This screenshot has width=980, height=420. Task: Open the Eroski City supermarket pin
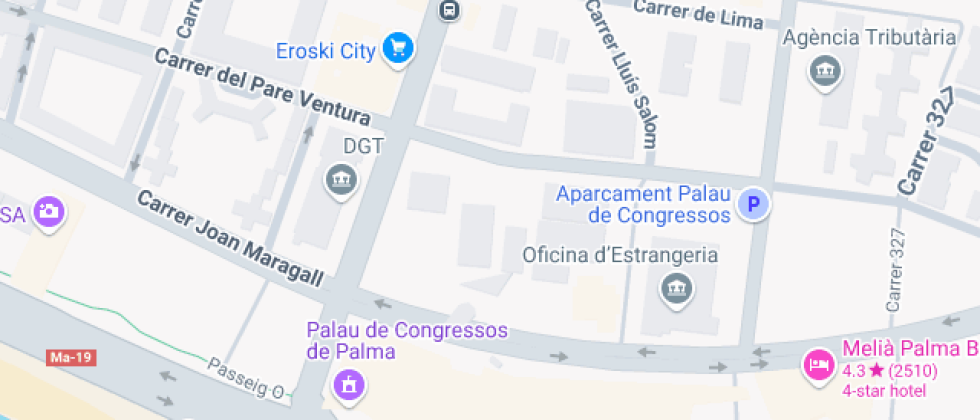pyautogui.click(x=398, y=48)
